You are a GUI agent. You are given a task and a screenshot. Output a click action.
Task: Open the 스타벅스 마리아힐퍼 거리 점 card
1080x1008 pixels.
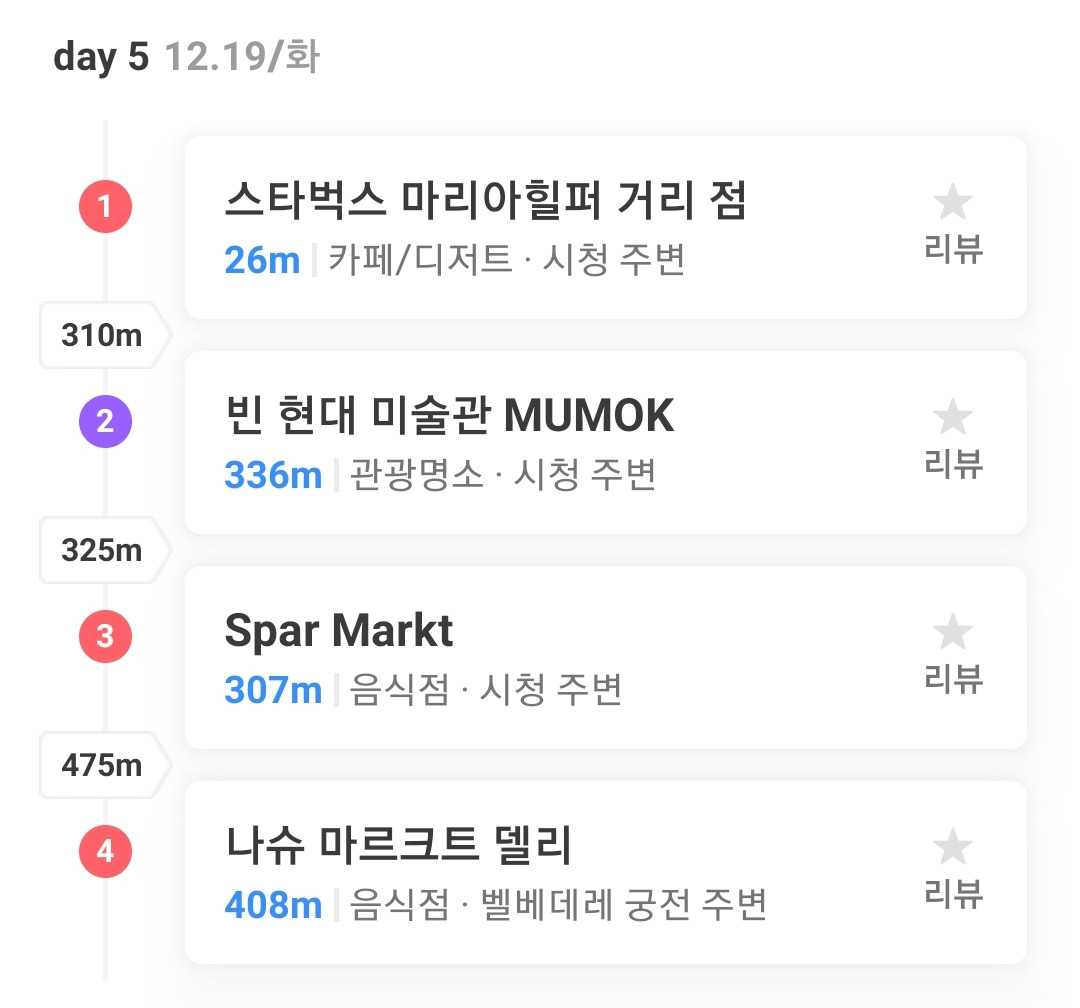click(605, 227)
